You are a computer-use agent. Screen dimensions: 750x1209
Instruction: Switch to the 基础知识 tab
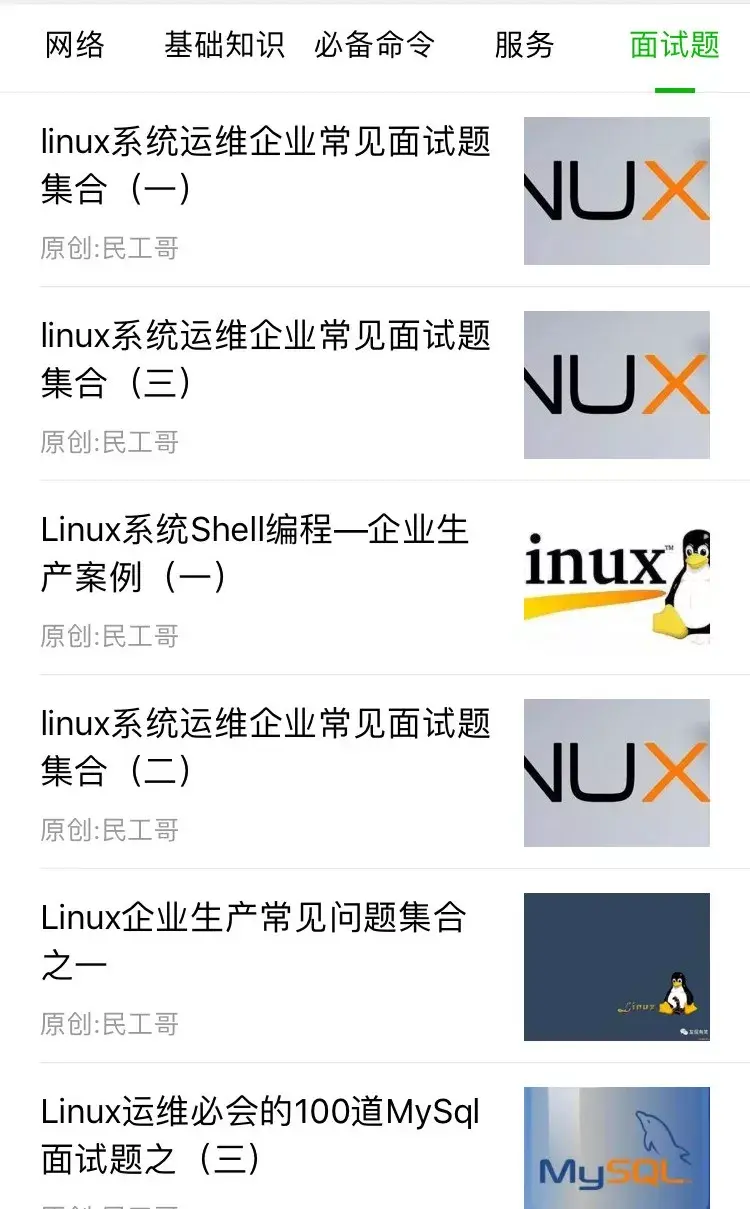(224, 45)
